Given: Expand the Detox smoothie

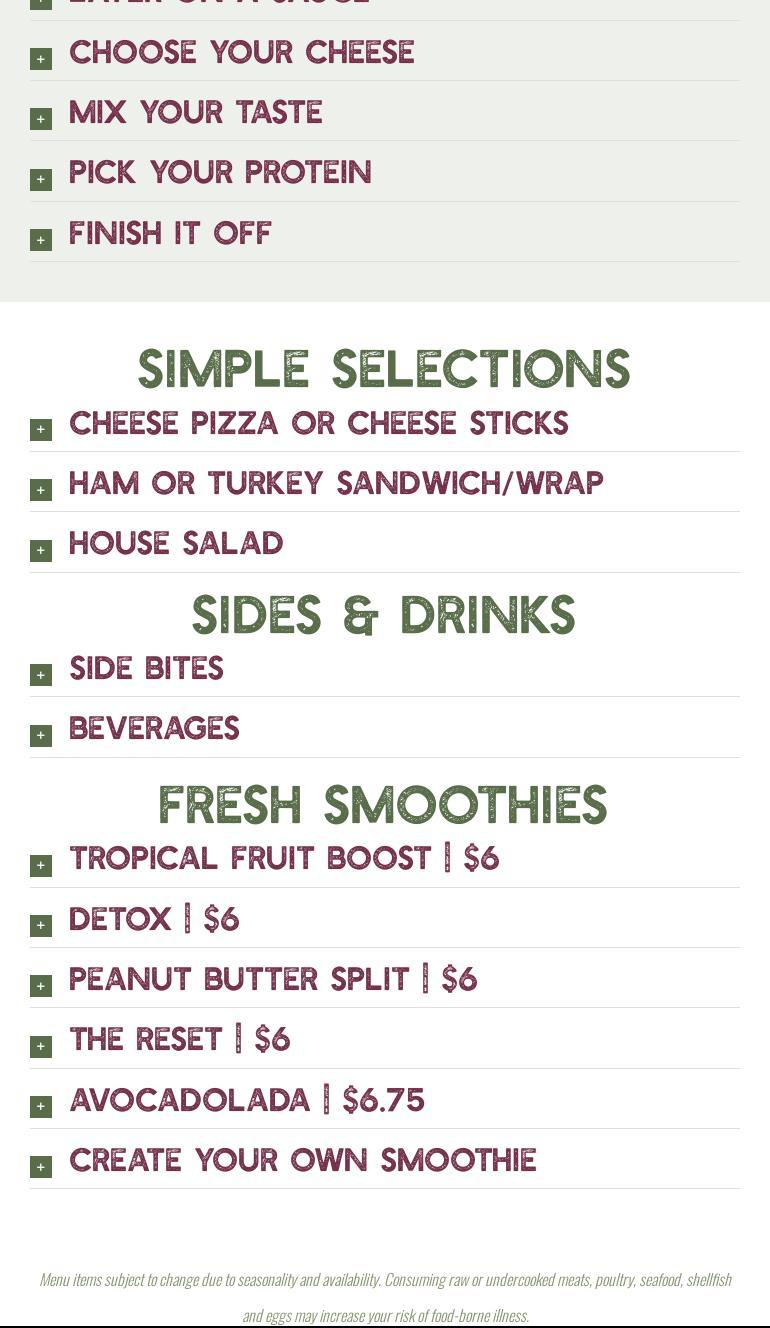Looking at the screenshot, I should [x=385, y=919].
